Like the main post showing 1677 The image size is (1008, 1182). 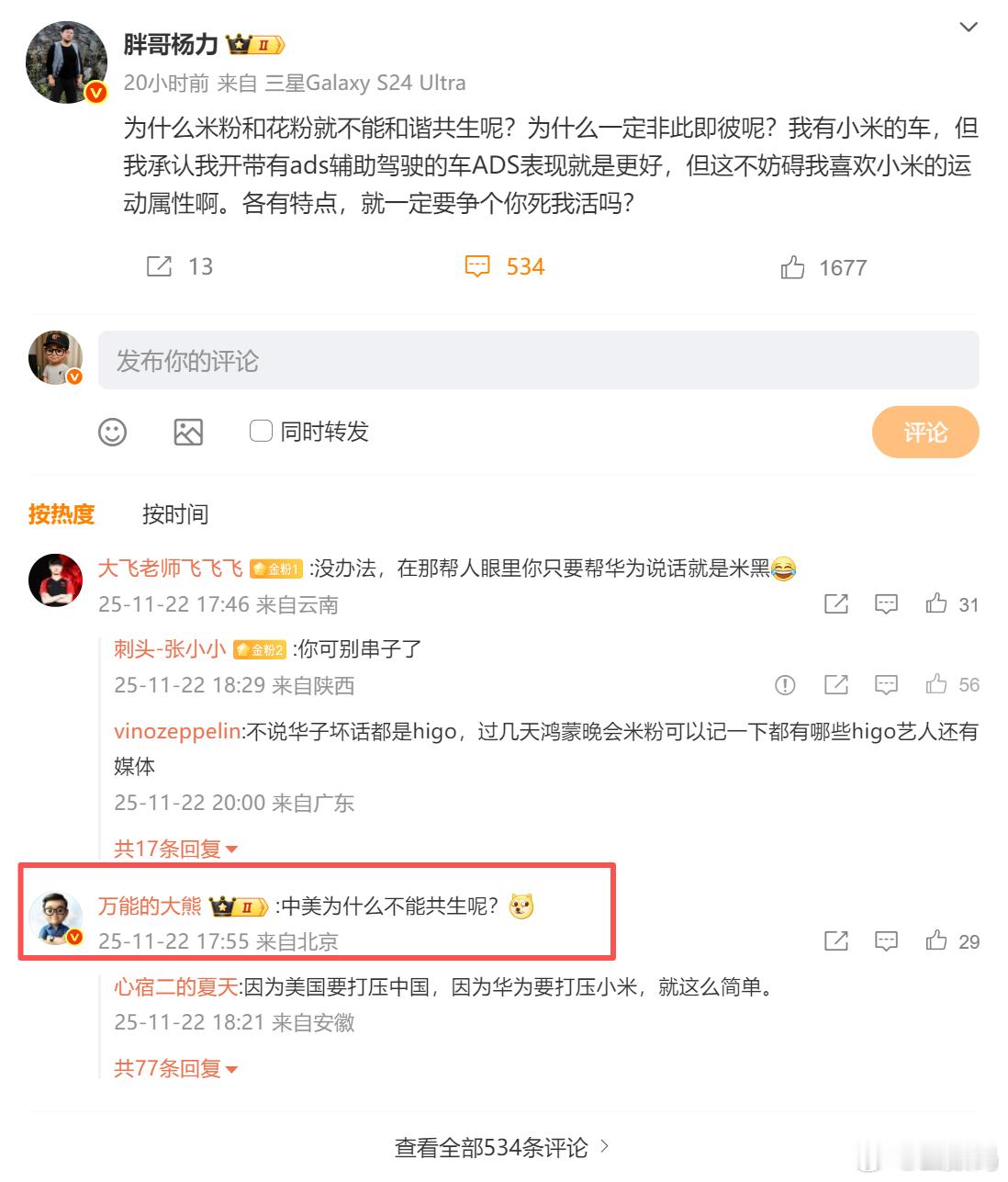(791, 267)
